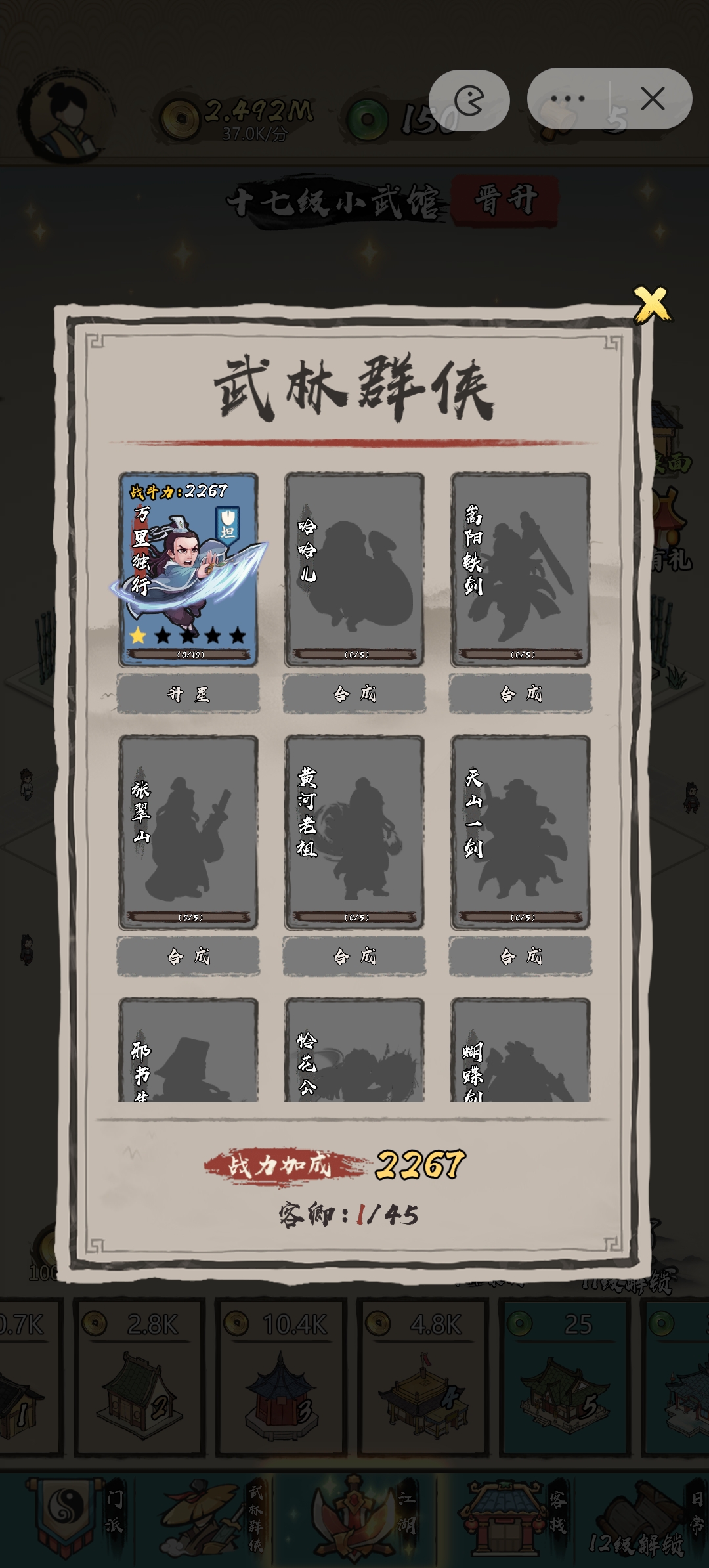The image size is (709, 1568).
Task: Open the game face icon at top
Action: pos(469,100)
